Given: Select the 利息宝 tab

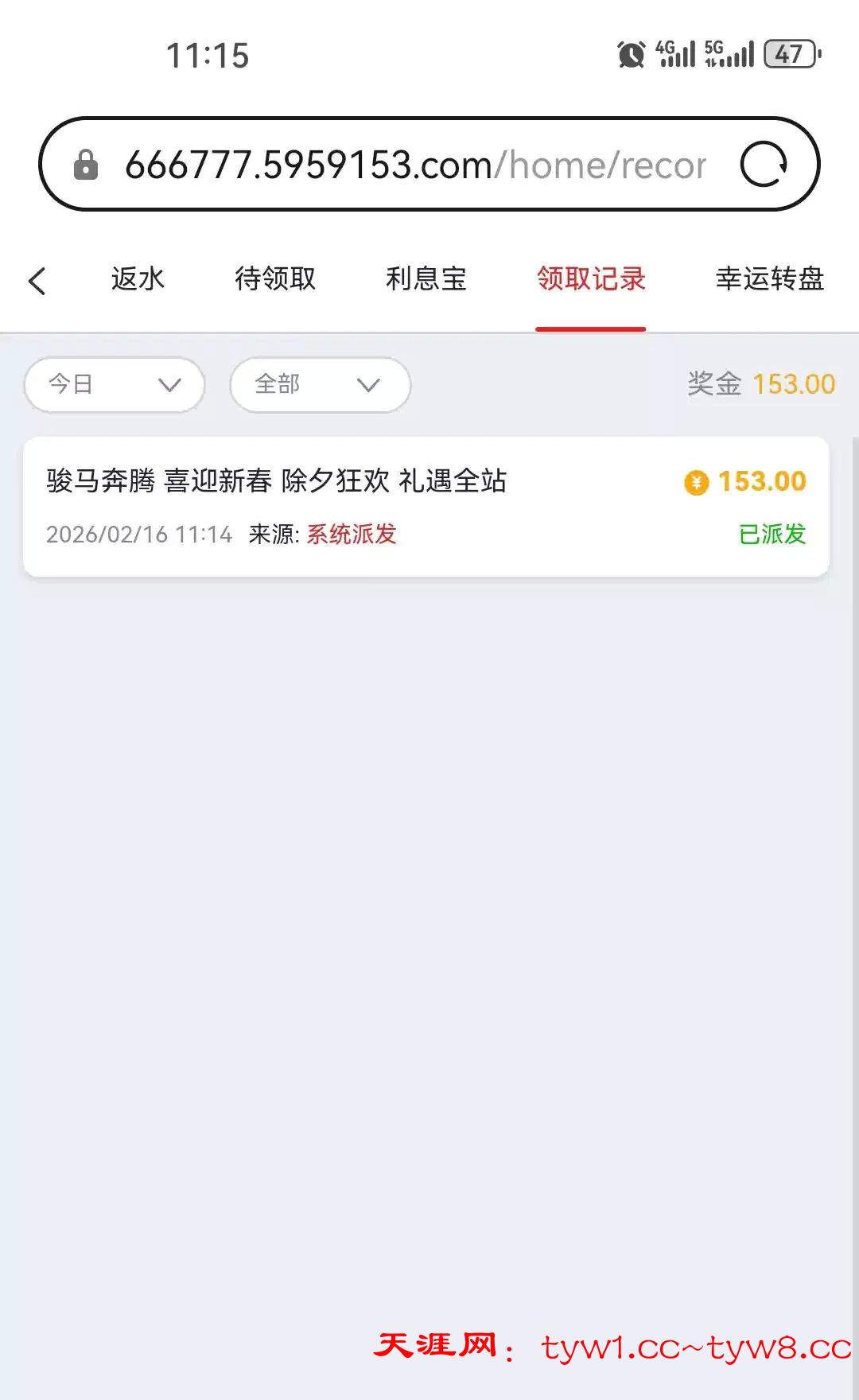Looking at the screenshot, I should coord(426,279).
